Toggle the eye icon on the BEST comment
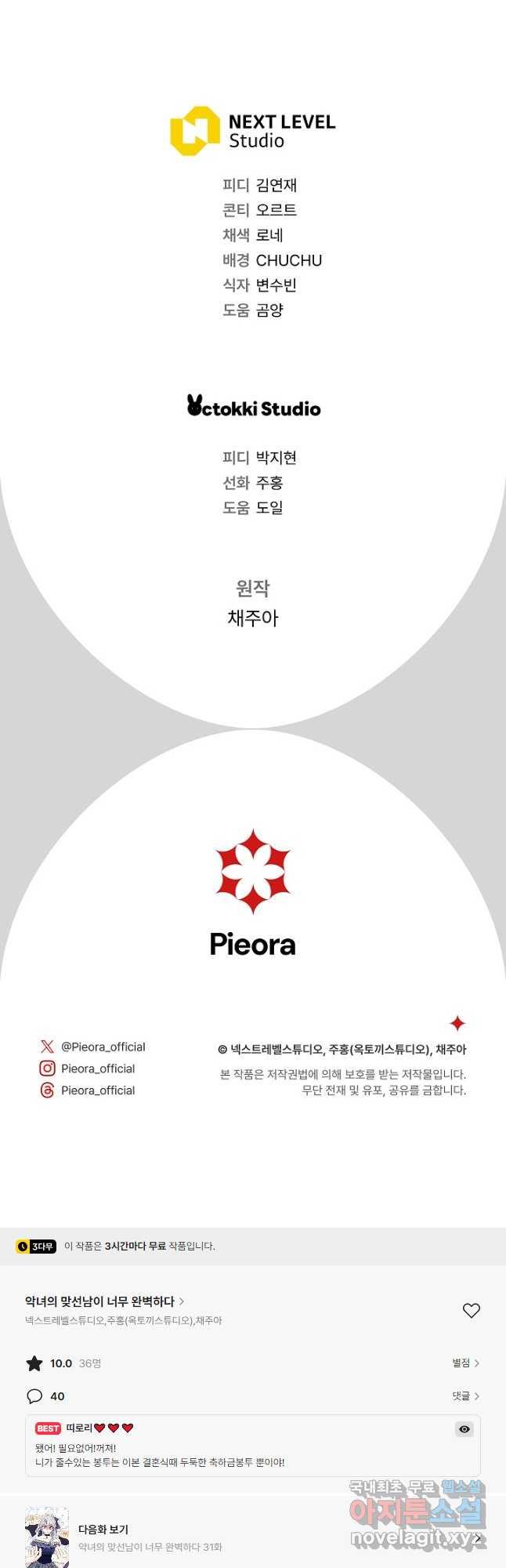Viewport: 506px width, 1568px height. tap(464, 1429)
